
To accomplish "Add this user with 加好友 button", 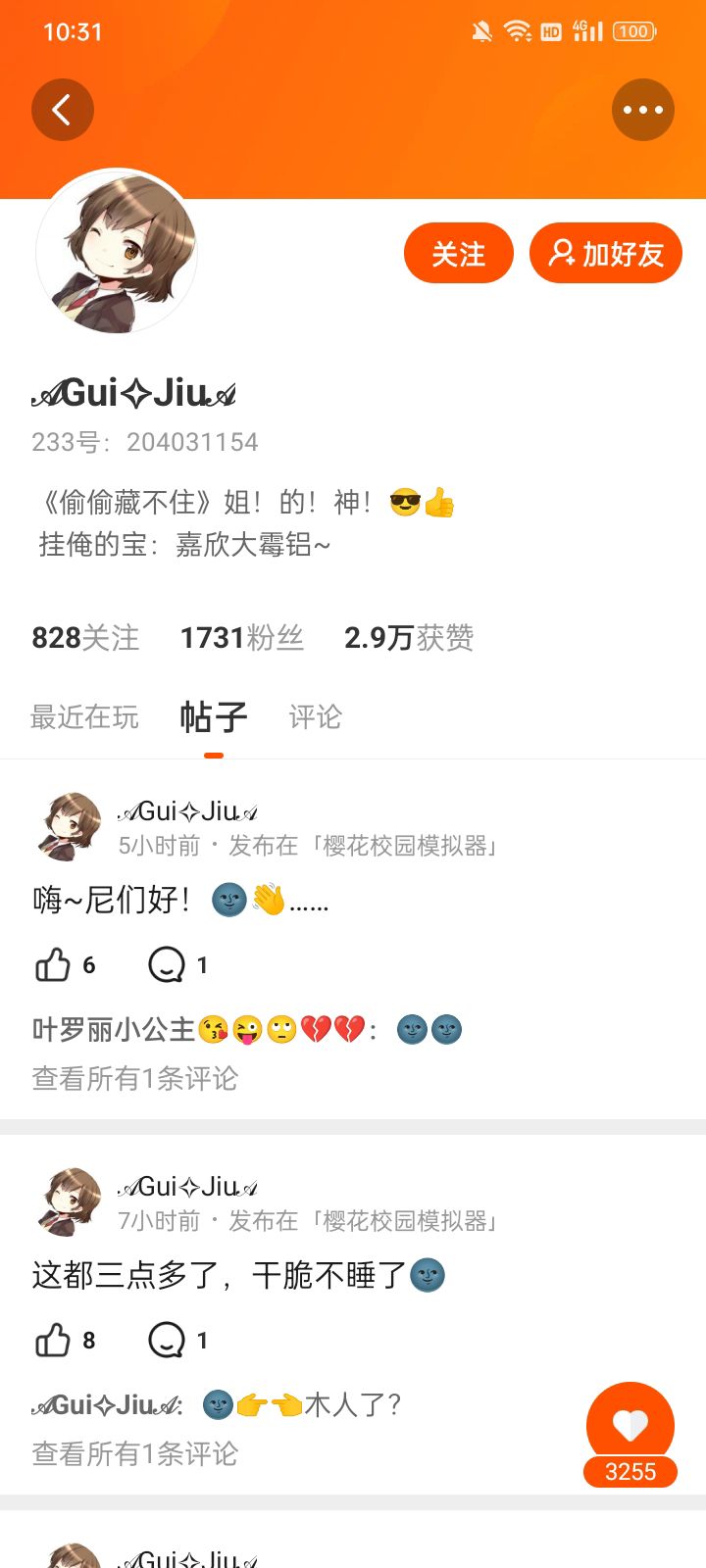I will click(606, 253).
